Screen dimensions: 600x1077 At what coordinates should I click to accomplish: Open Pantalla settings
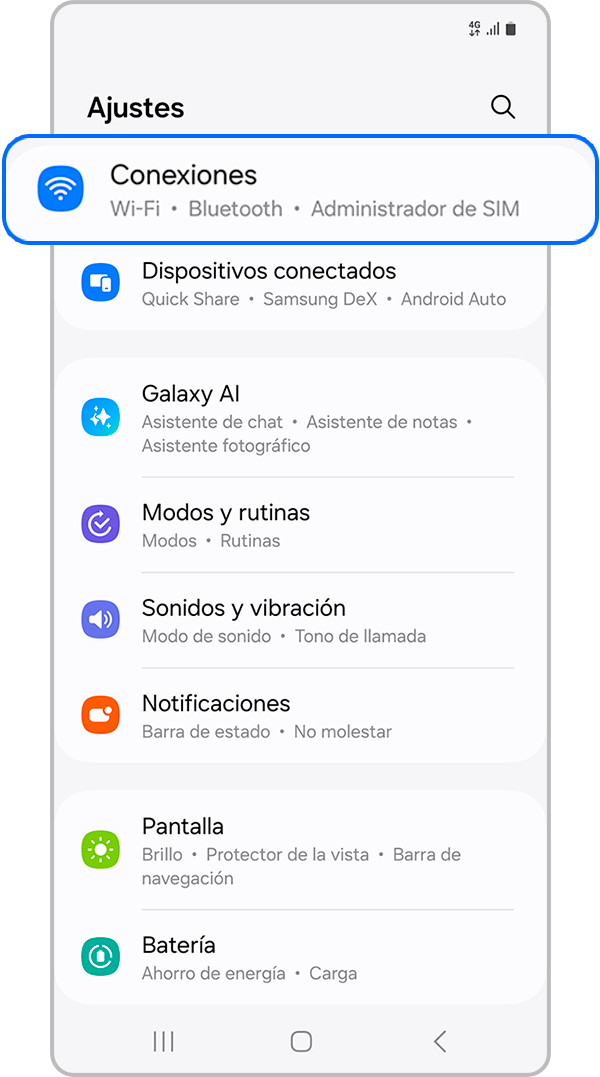[300, 851]
